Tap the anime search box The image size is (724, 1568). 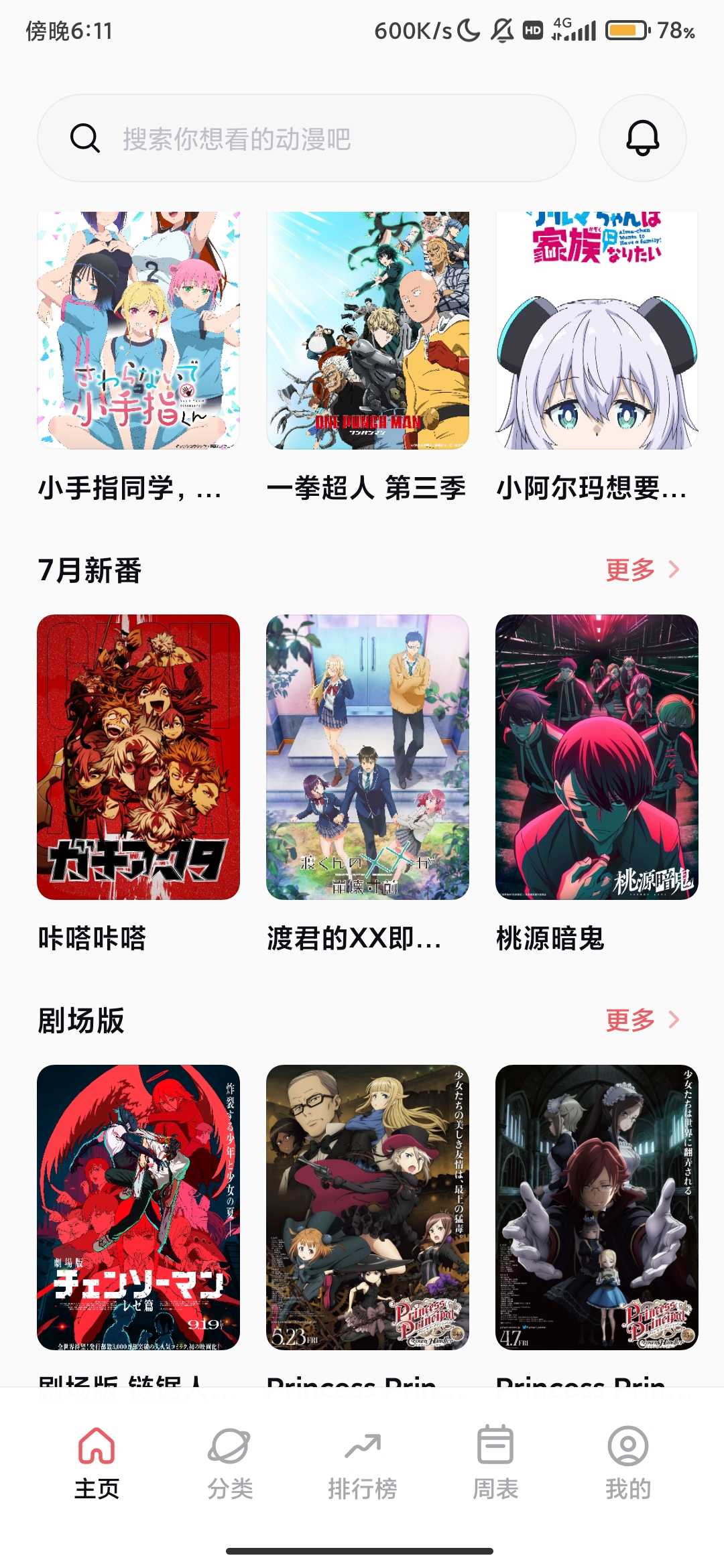pos(306,139)
